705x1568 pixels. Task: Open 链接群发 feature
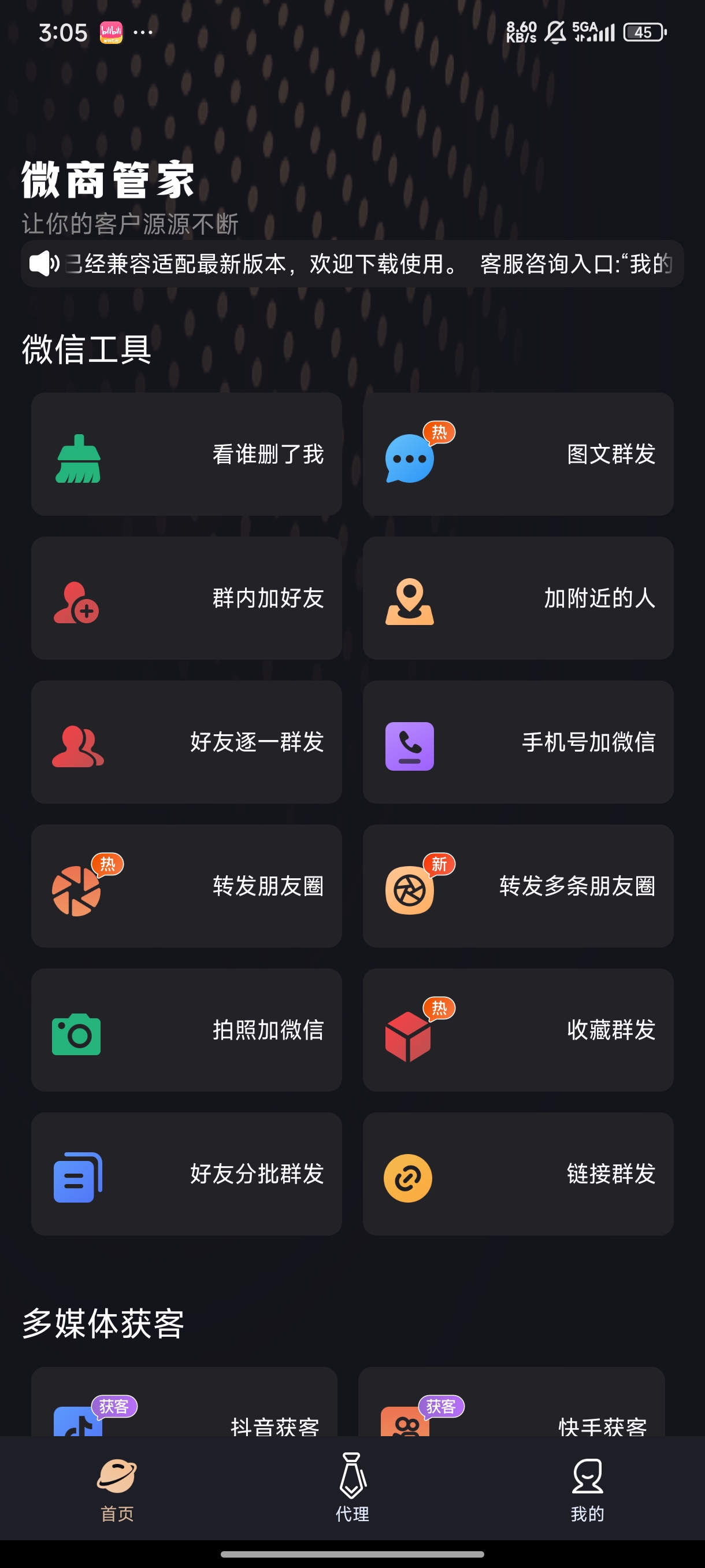[518, 1174]
